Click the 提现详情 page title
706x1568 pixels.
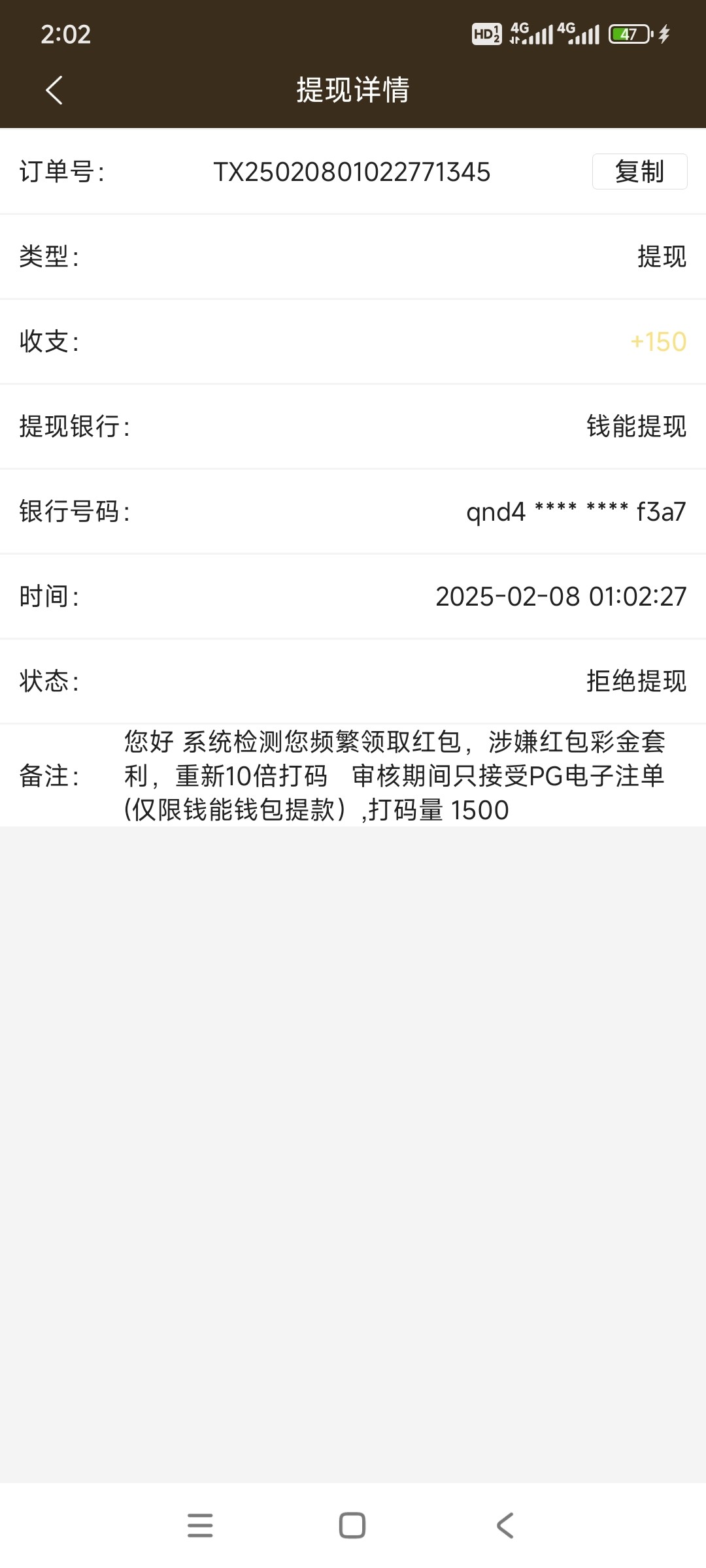tap(353, 91)
